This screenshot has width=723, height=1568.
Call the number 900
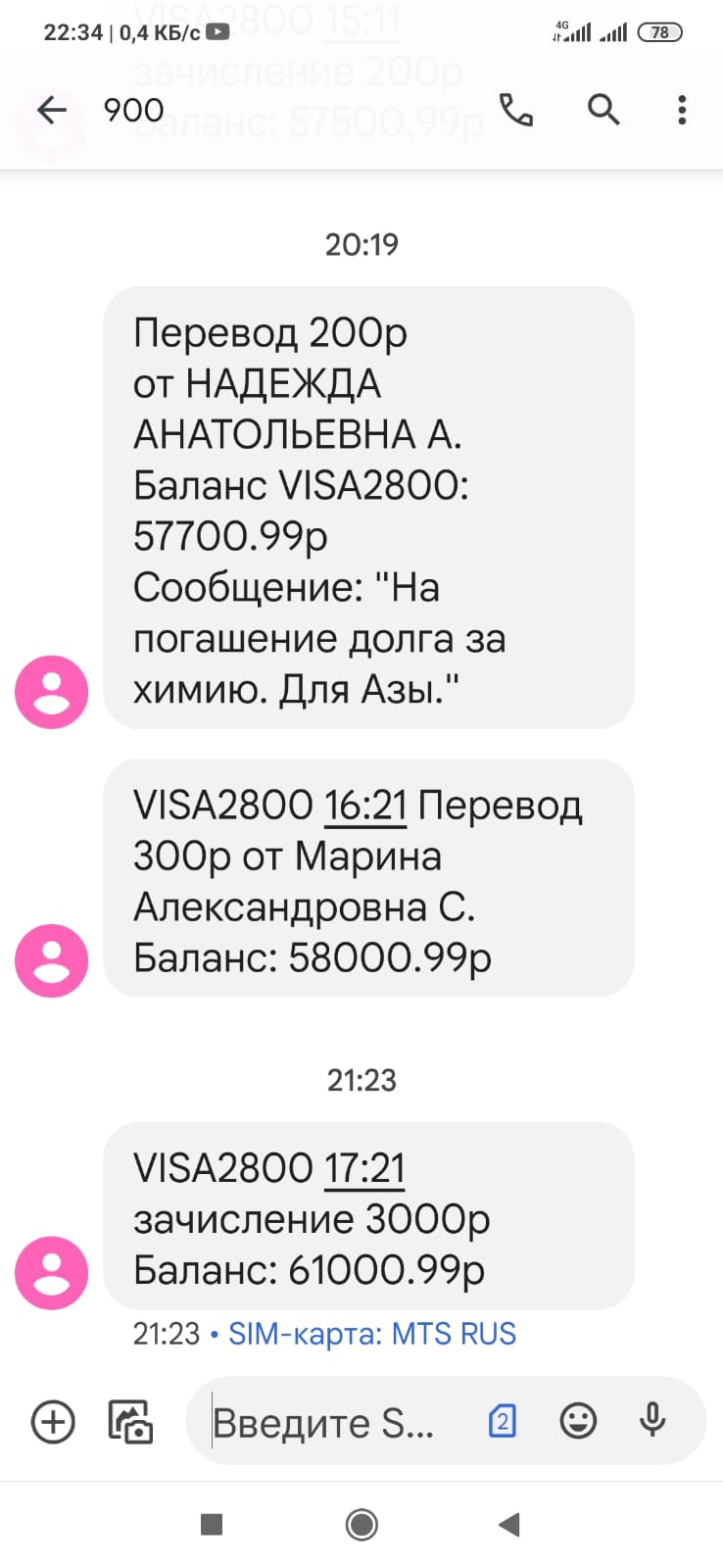[516, 110]
